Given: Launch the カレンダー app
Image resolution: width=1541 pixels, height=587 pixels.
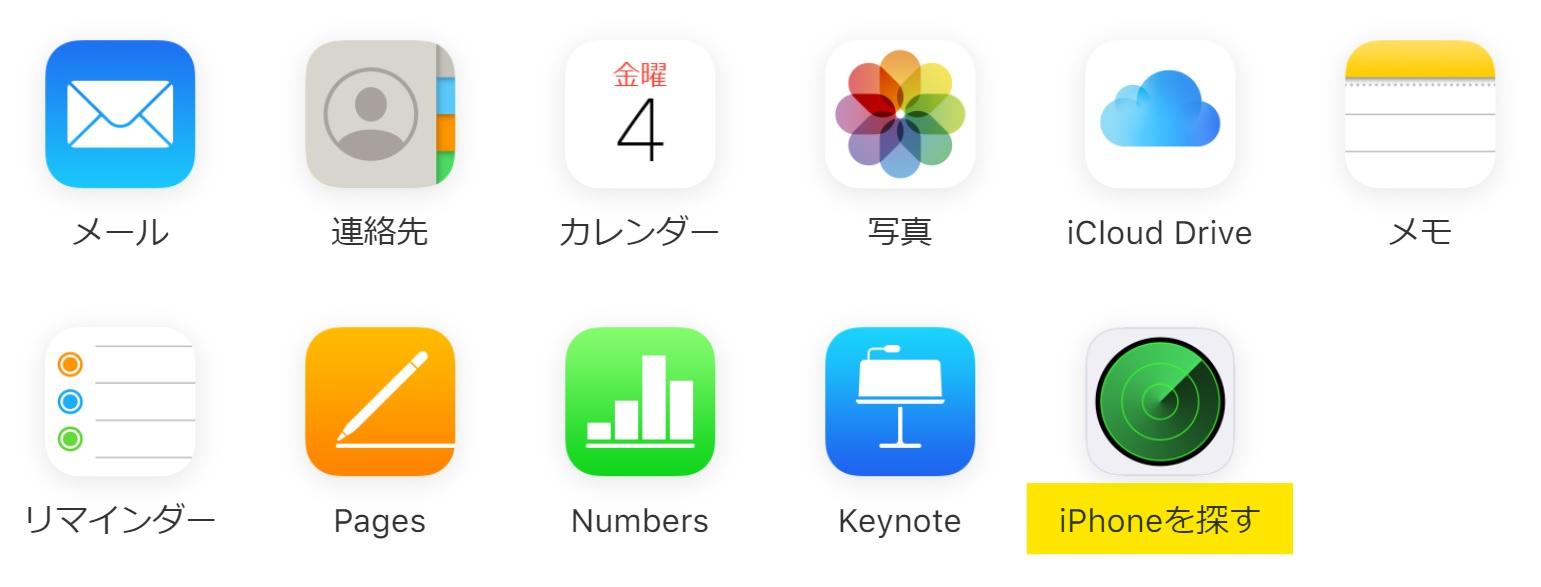Looking at the screenshot, I should point(640,114).
